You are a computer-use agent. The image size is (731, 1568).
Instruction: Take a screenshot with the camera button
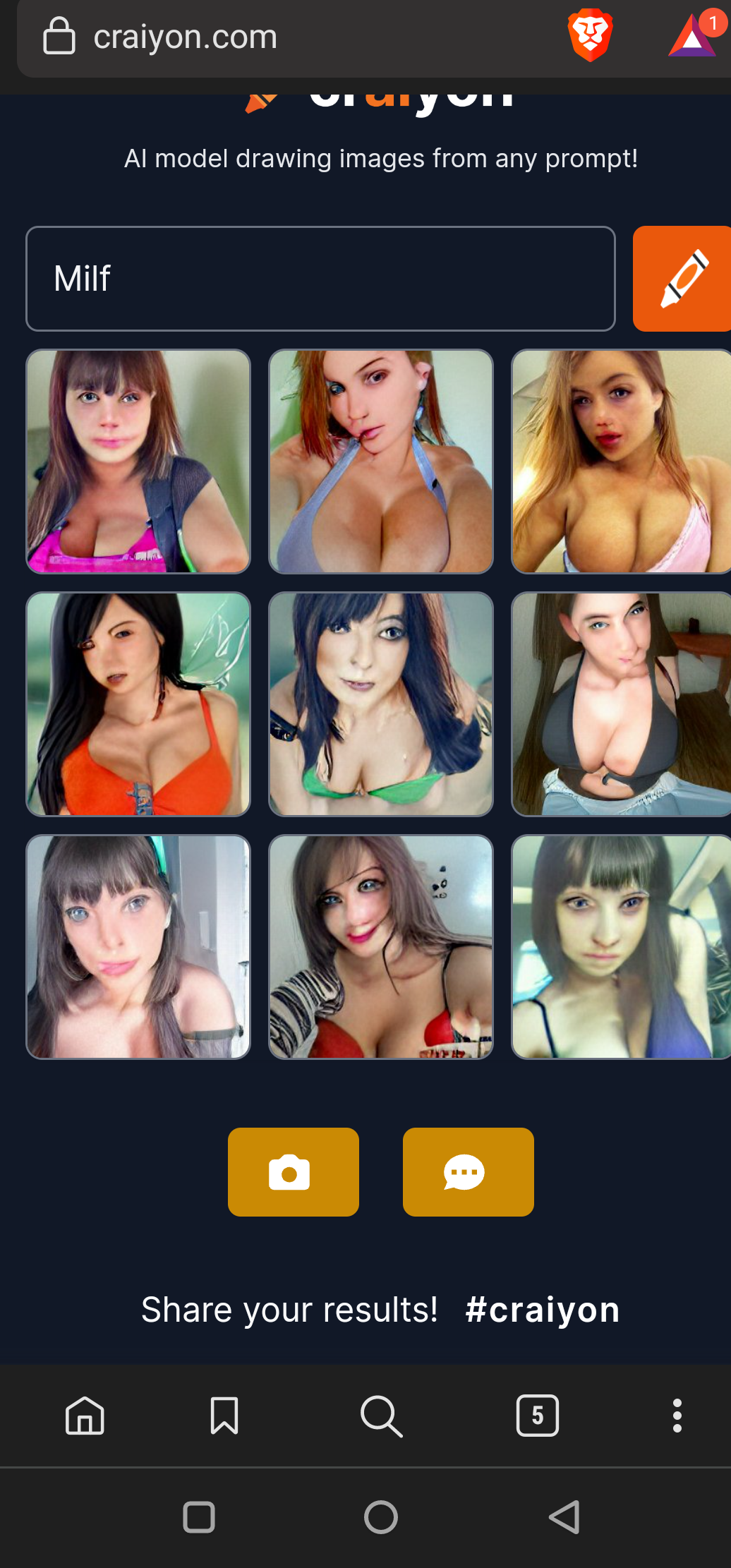point(294,1172)
